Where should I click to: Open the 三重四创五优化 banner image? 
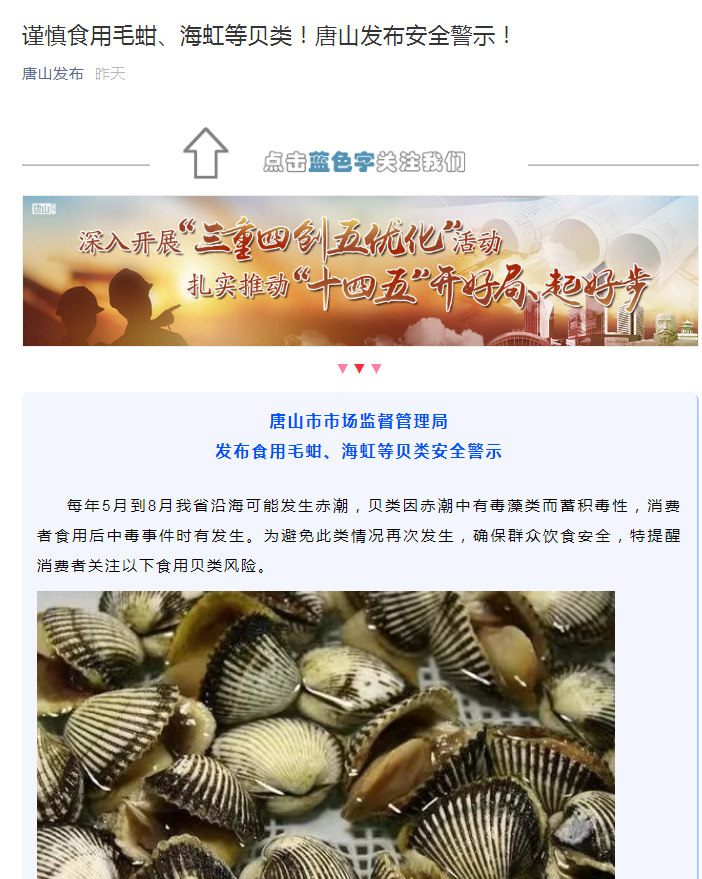pos(360,271)
